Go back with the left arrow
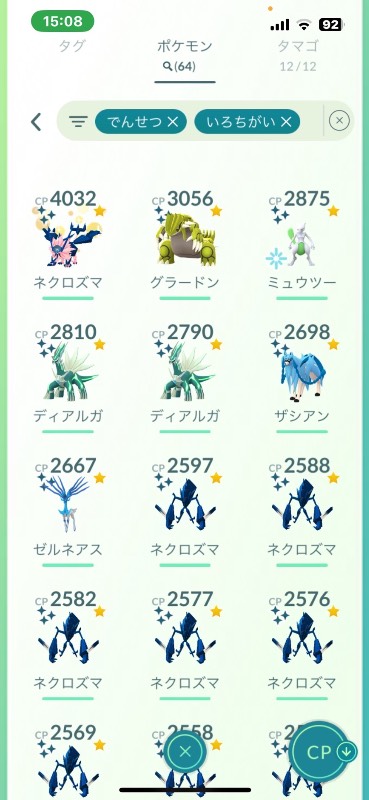369x800 pixels. [x=36, y=121]
